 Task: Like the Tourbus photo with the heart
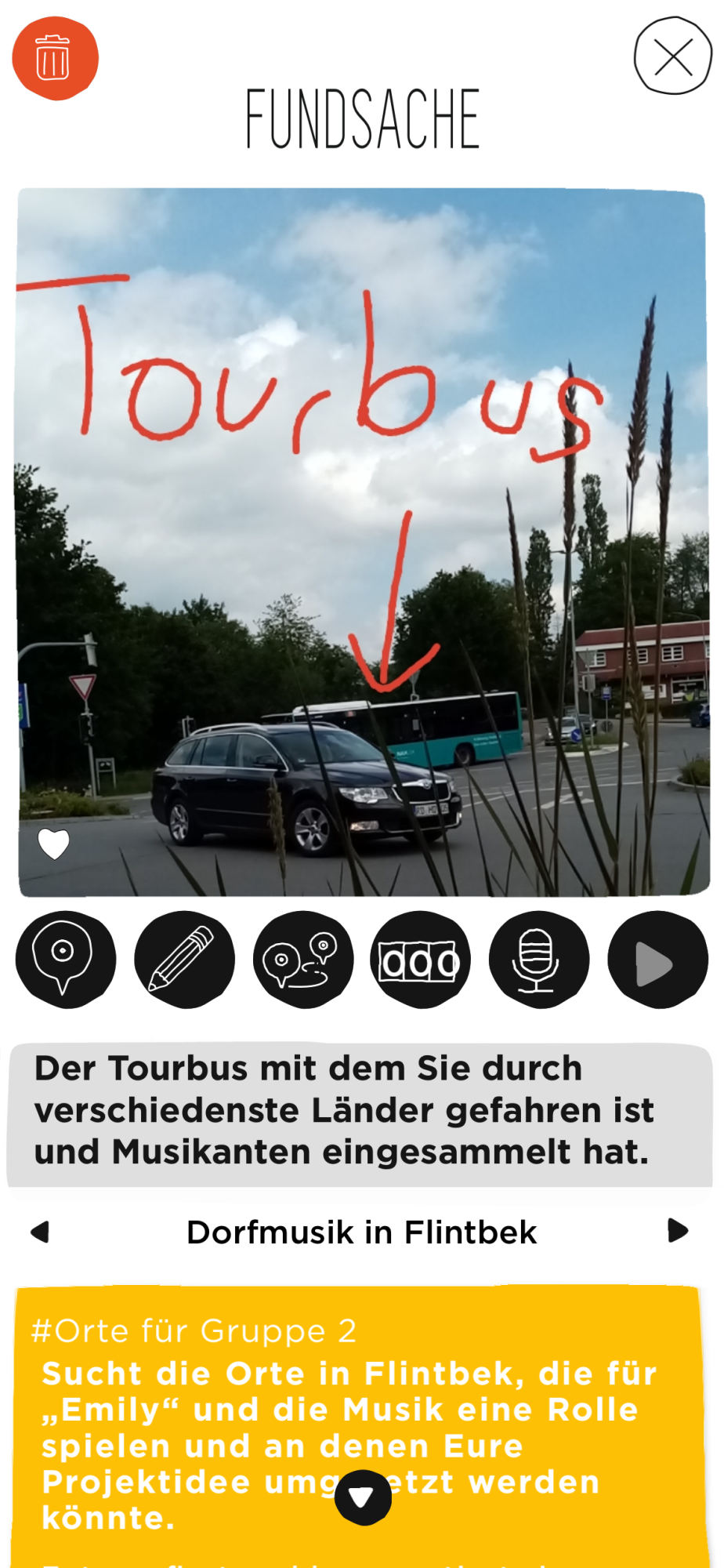[x=54, y=844]
